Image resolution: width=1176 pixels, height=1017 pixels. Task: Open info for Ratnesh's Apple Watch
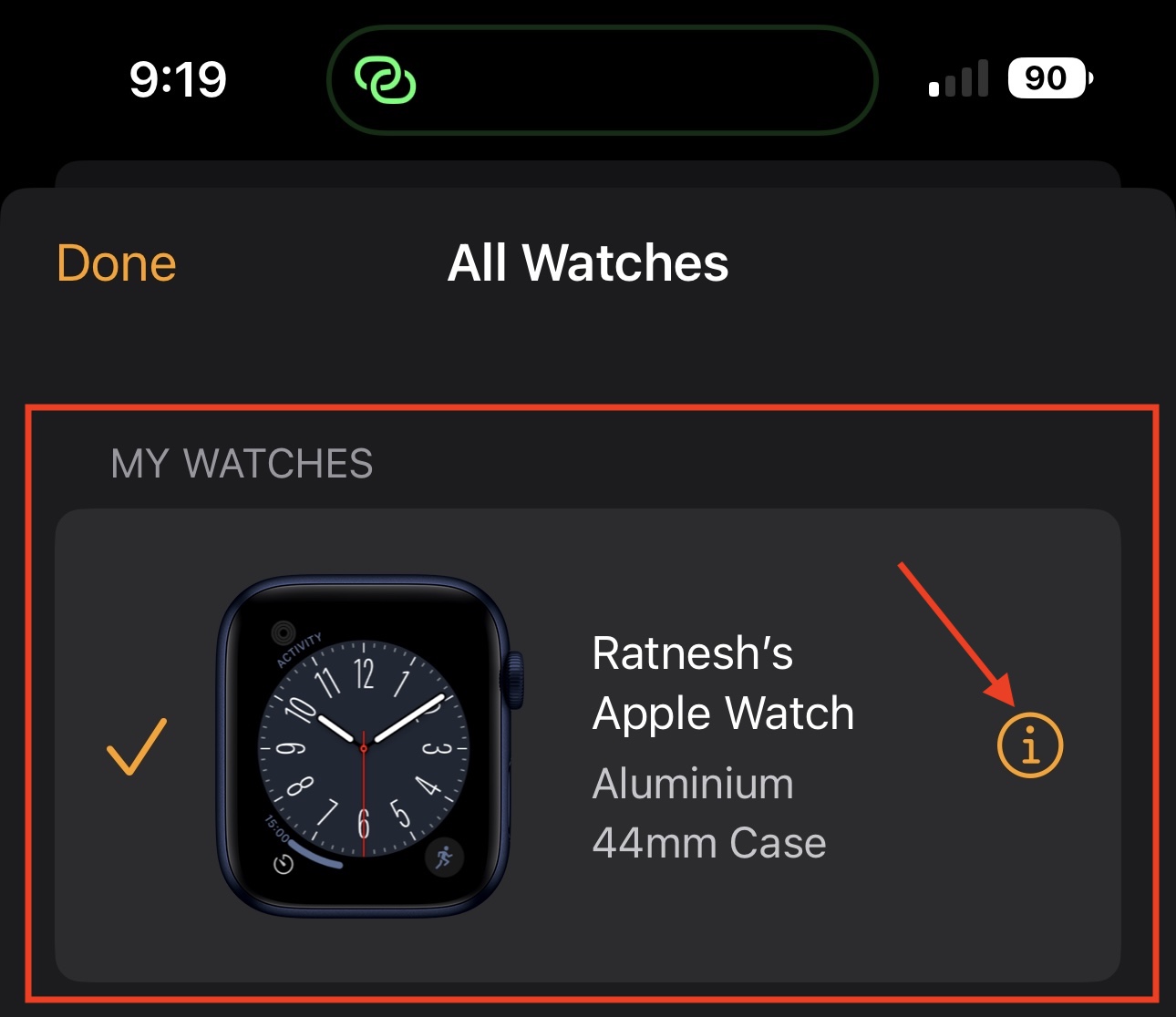click(1029, 745)
